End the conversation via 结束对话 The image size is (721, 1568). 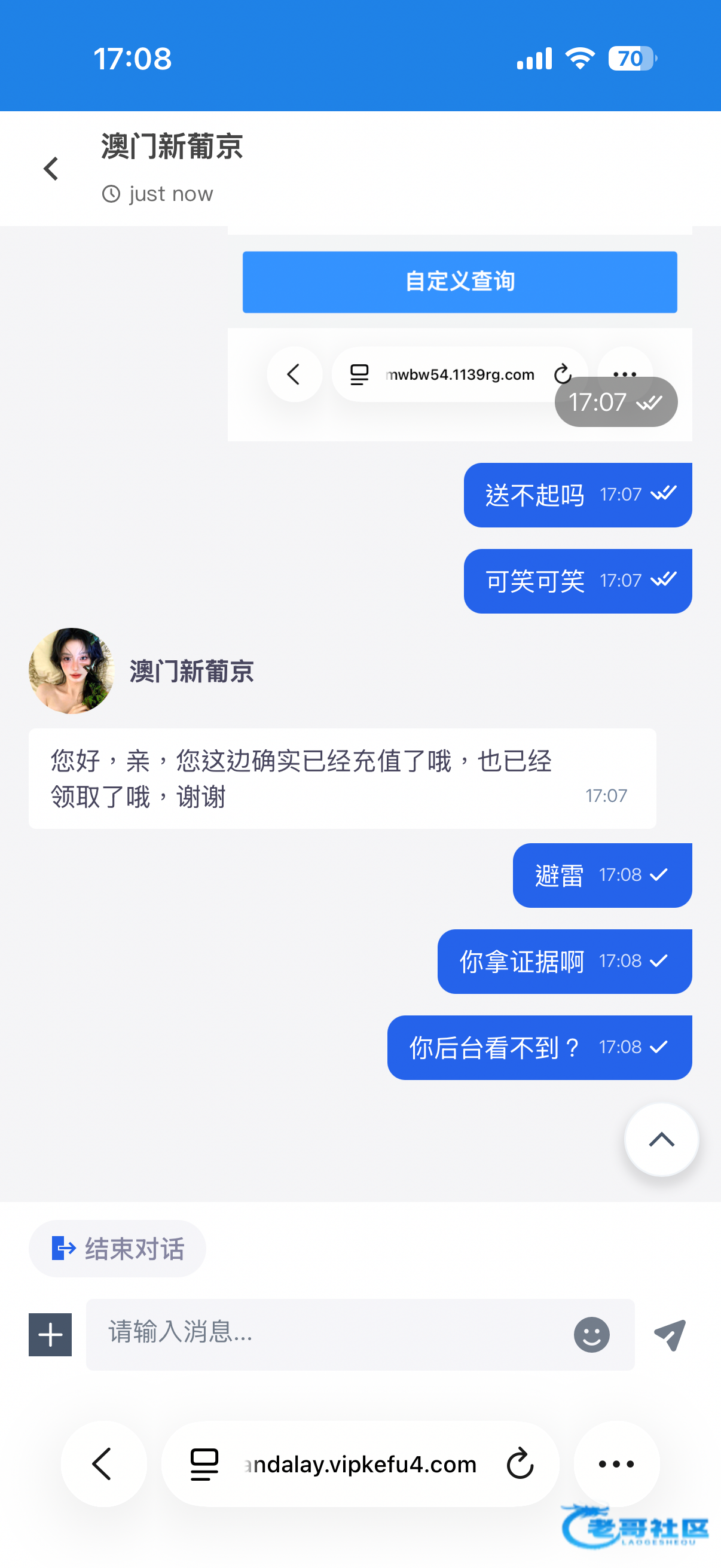117,1249
